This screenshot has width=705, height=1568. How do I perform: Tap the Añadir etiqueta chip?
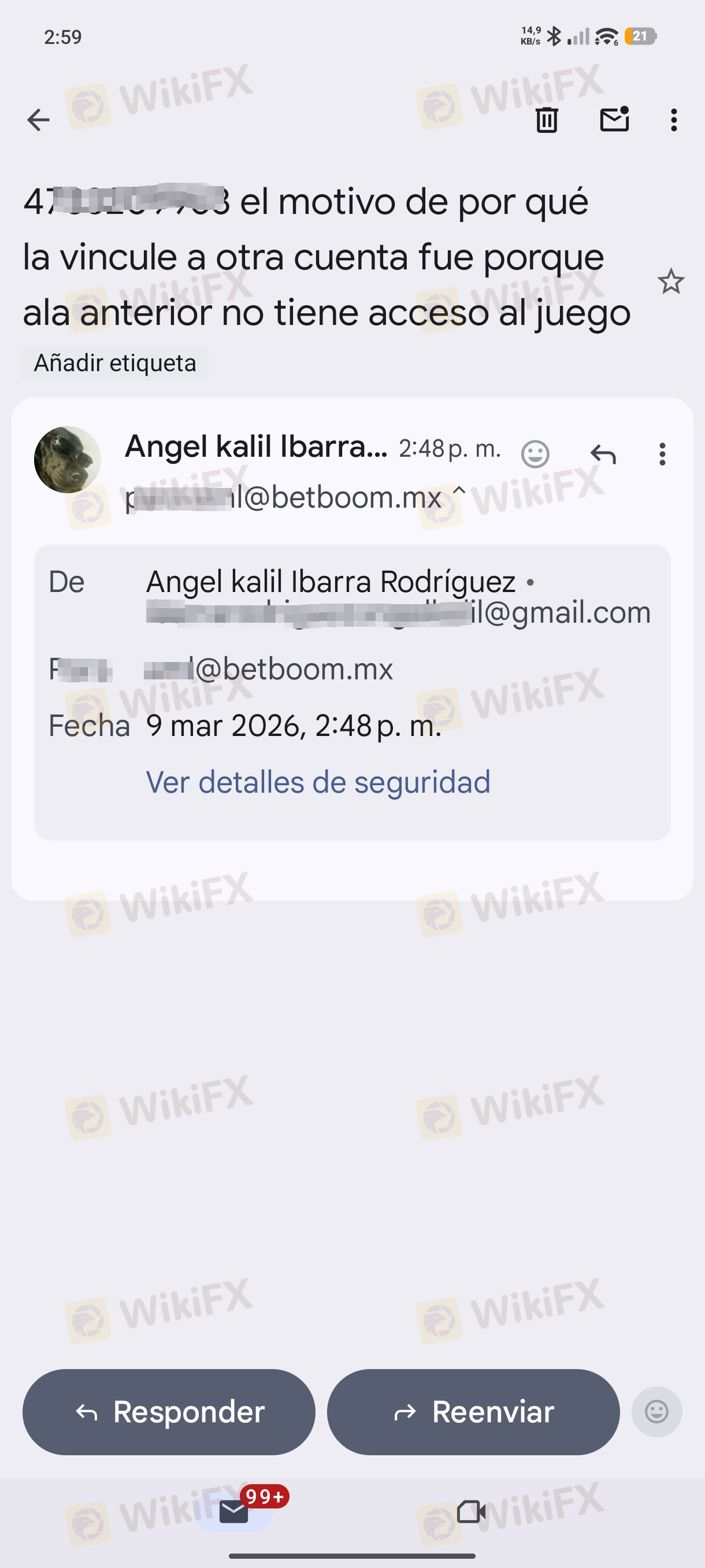tap(116, 364)
